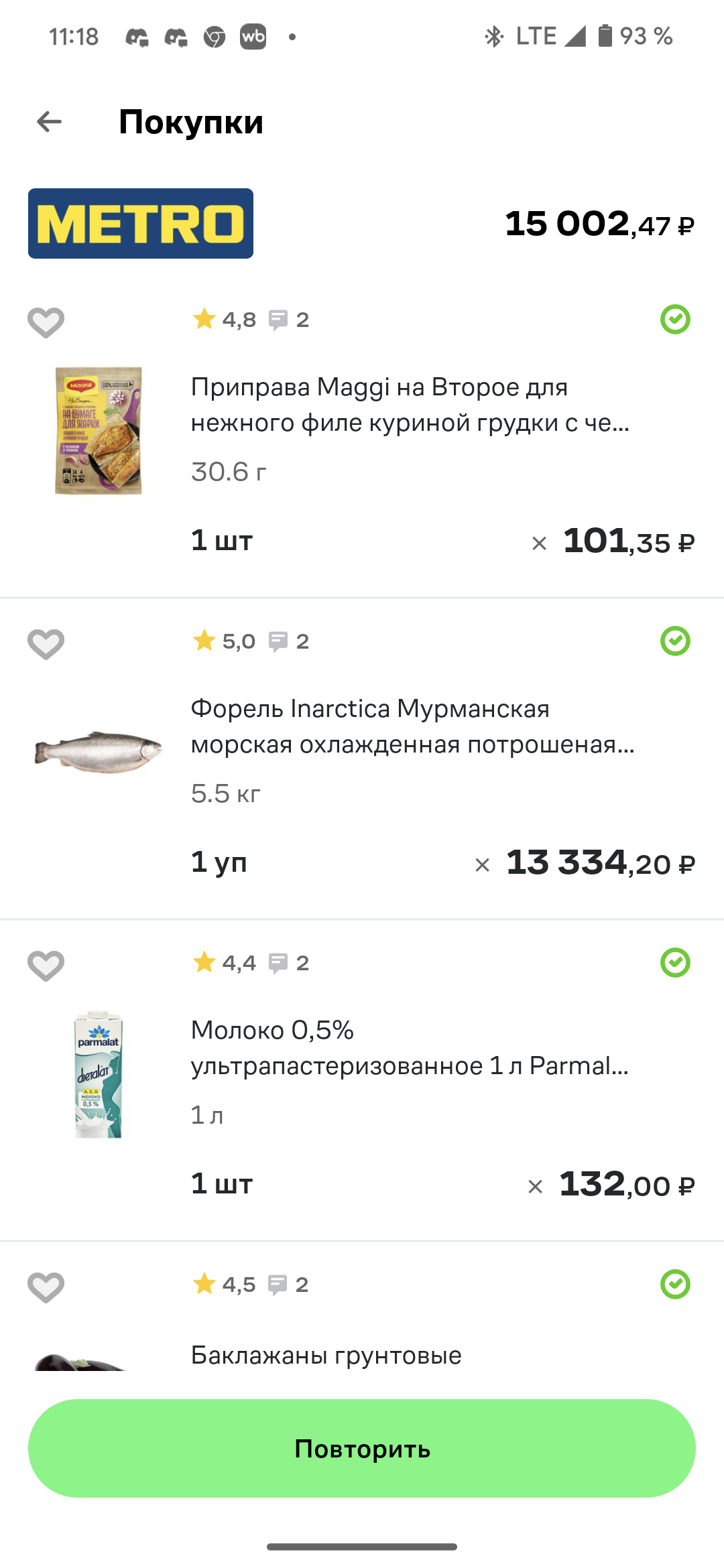Screen dimensions: 724x1568
Task: Open the Баклажаны грунтовые item
Action: point(326,1355)
